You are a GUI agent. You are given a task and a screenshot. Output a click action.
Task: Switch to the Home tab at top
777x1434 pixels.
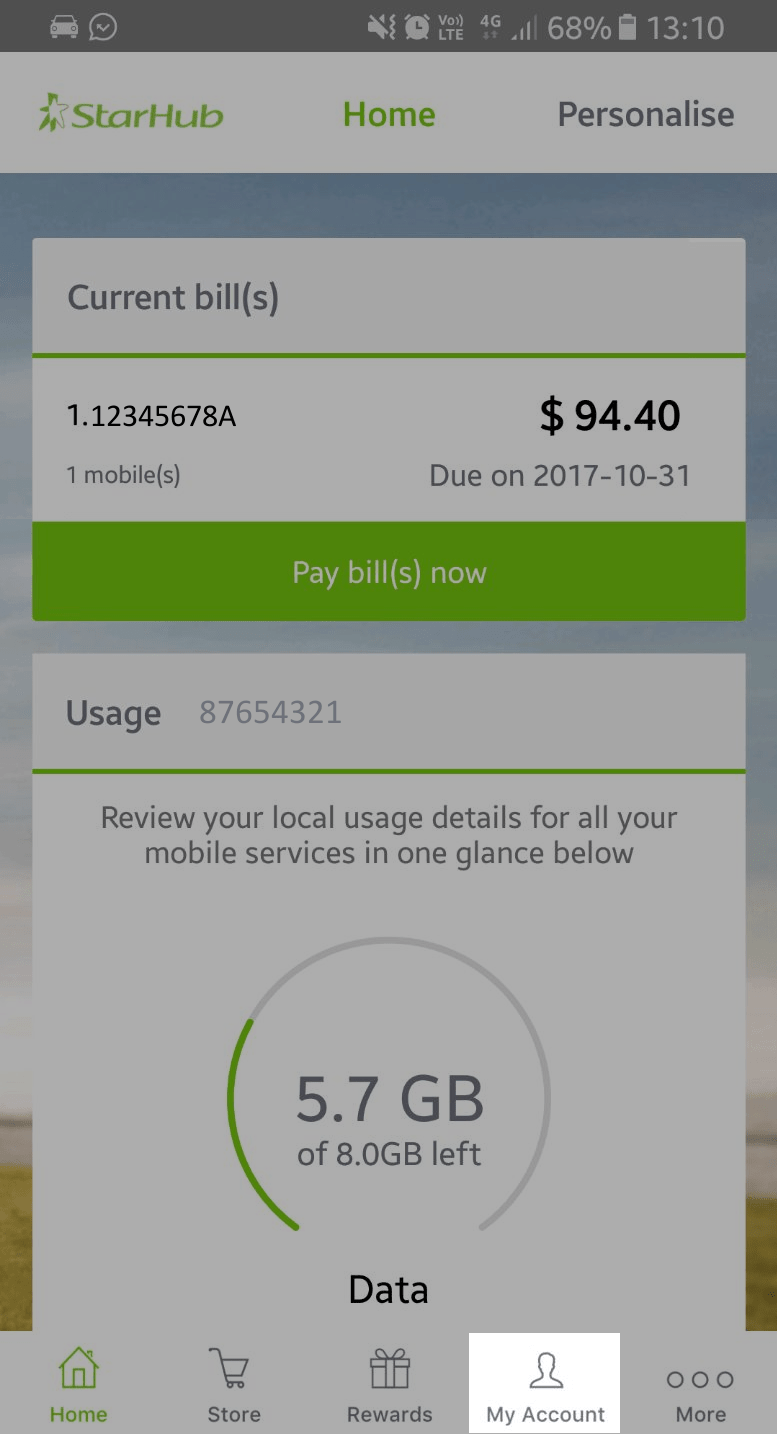pos(389,114)
